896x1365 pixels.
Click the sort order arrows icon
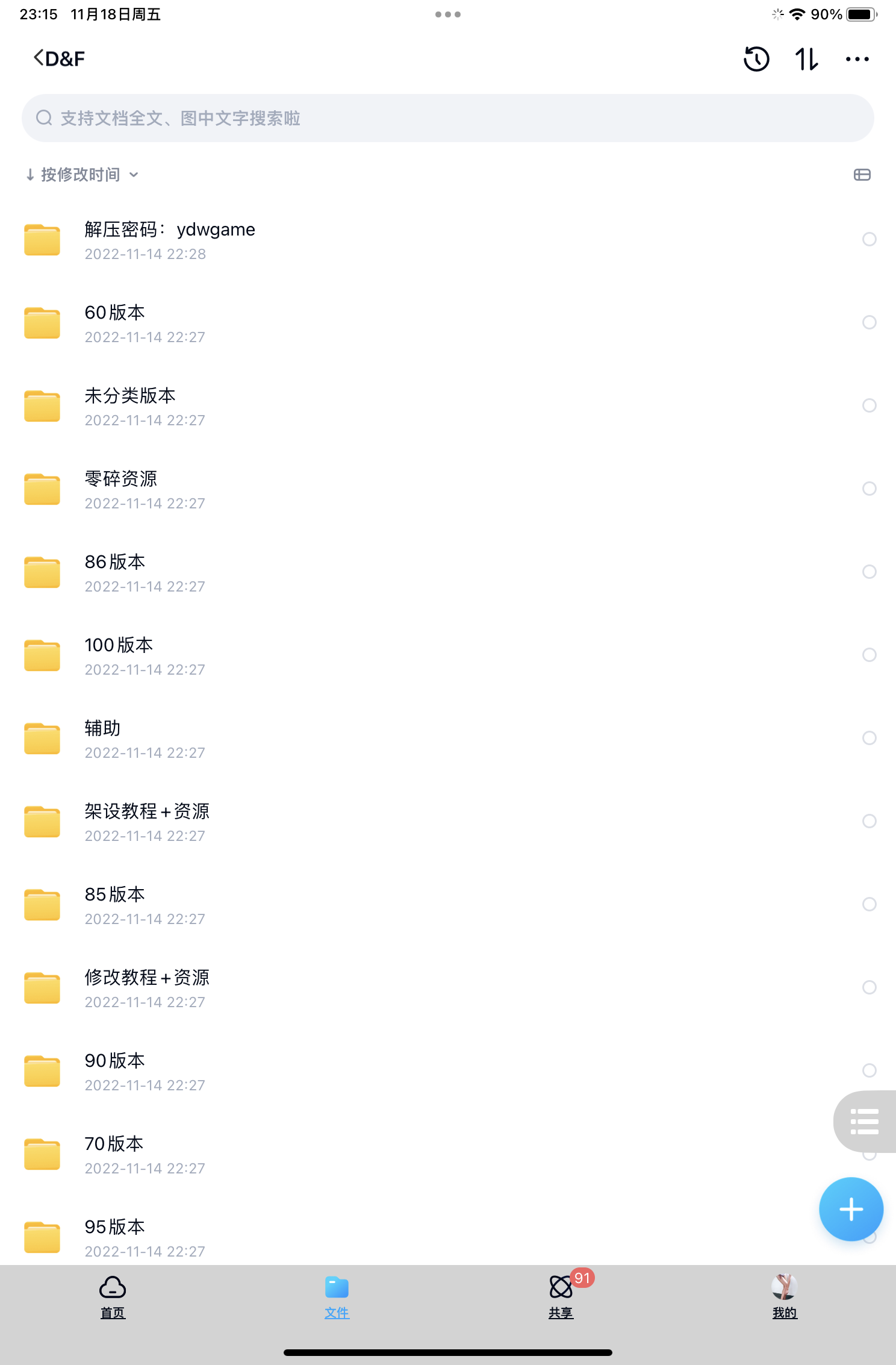point(807,58)
